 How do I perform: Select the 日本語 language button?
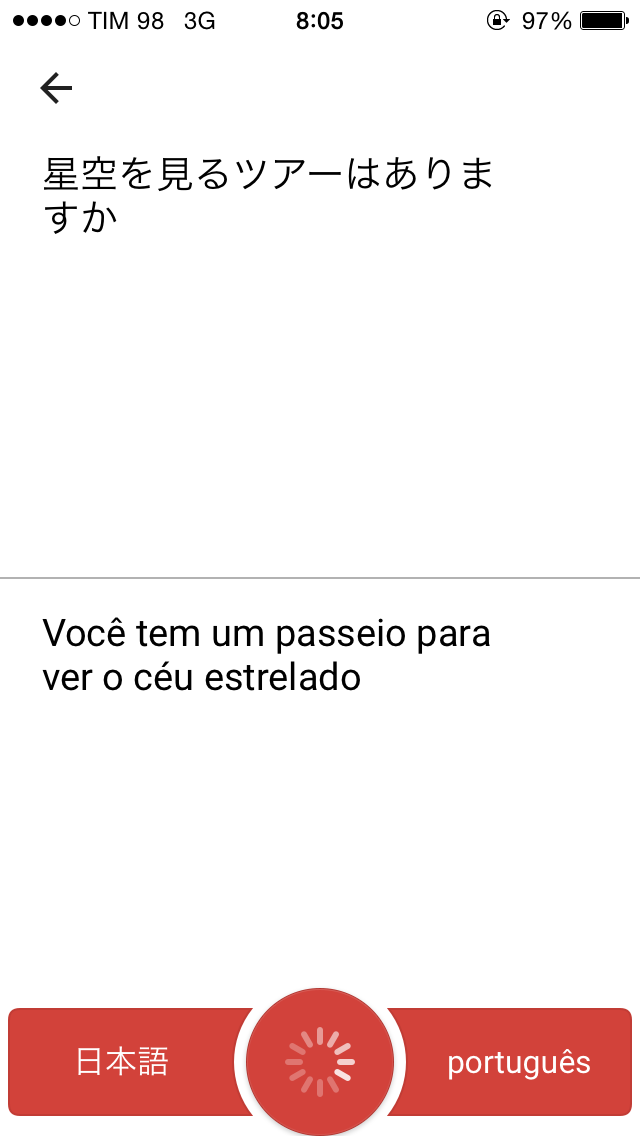pos(122,1062)
